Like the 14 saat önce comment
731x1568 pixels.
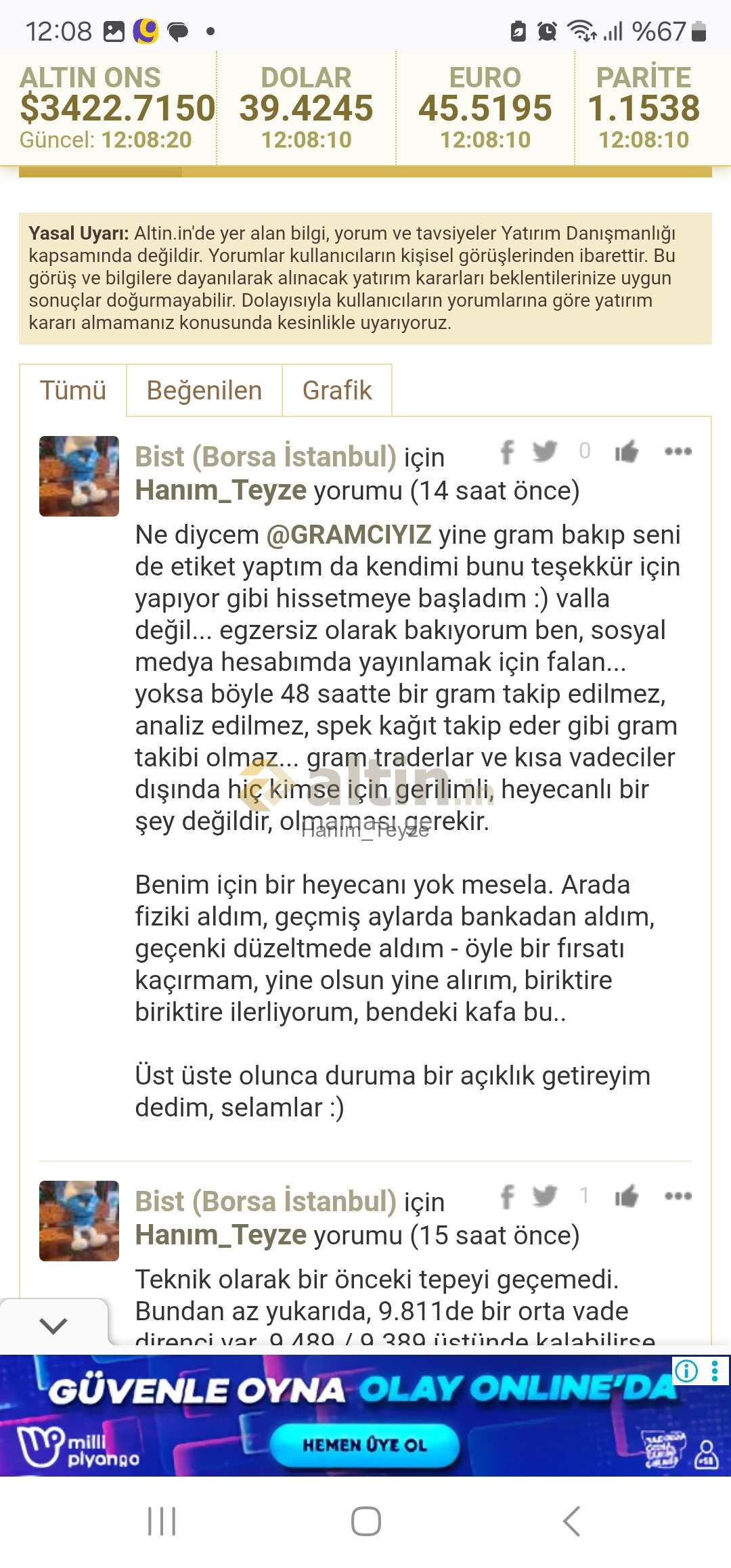627,451
